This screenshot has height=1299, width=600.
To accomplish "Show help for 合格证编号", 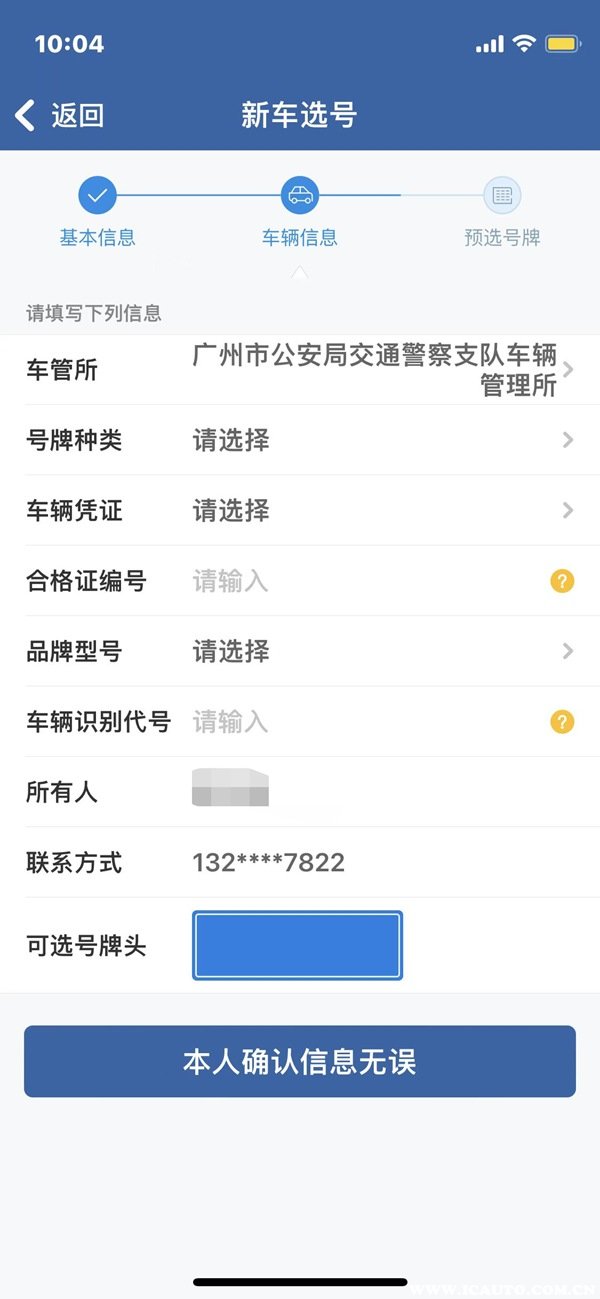I will point(562,581).
